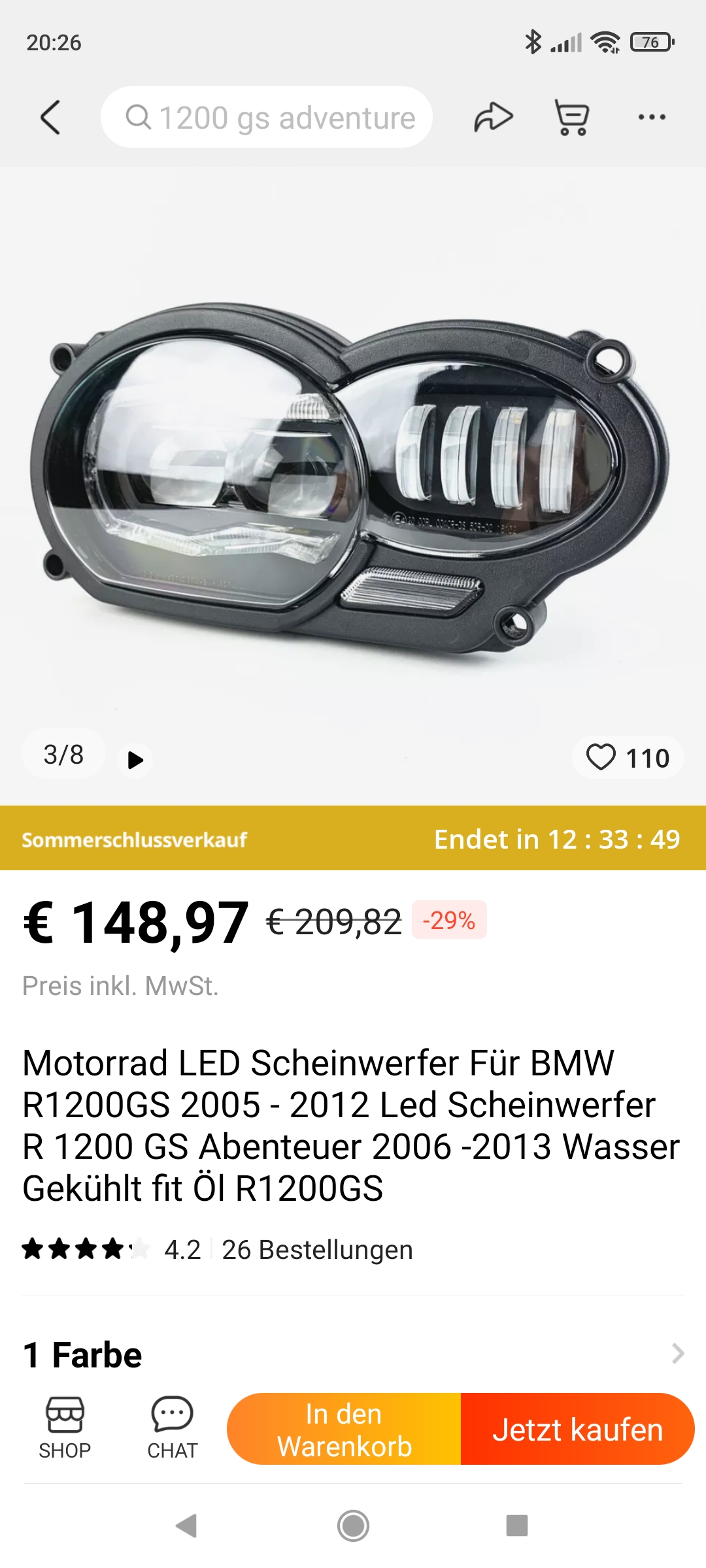706x1568 pixels.
Task: Expand the 1 Farbe color options
Action: click(x=677, y=1354)
